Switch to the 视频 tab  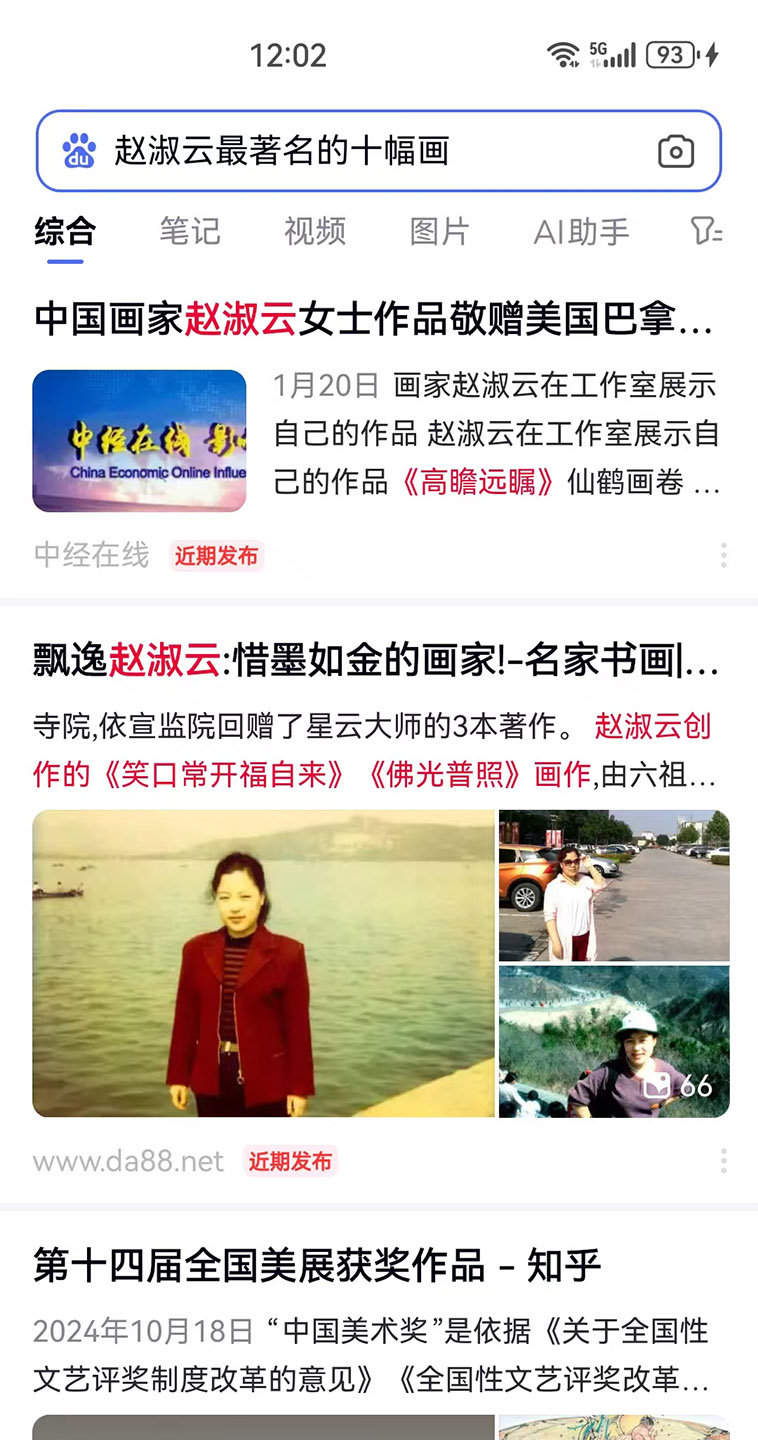tap(314, 231)
